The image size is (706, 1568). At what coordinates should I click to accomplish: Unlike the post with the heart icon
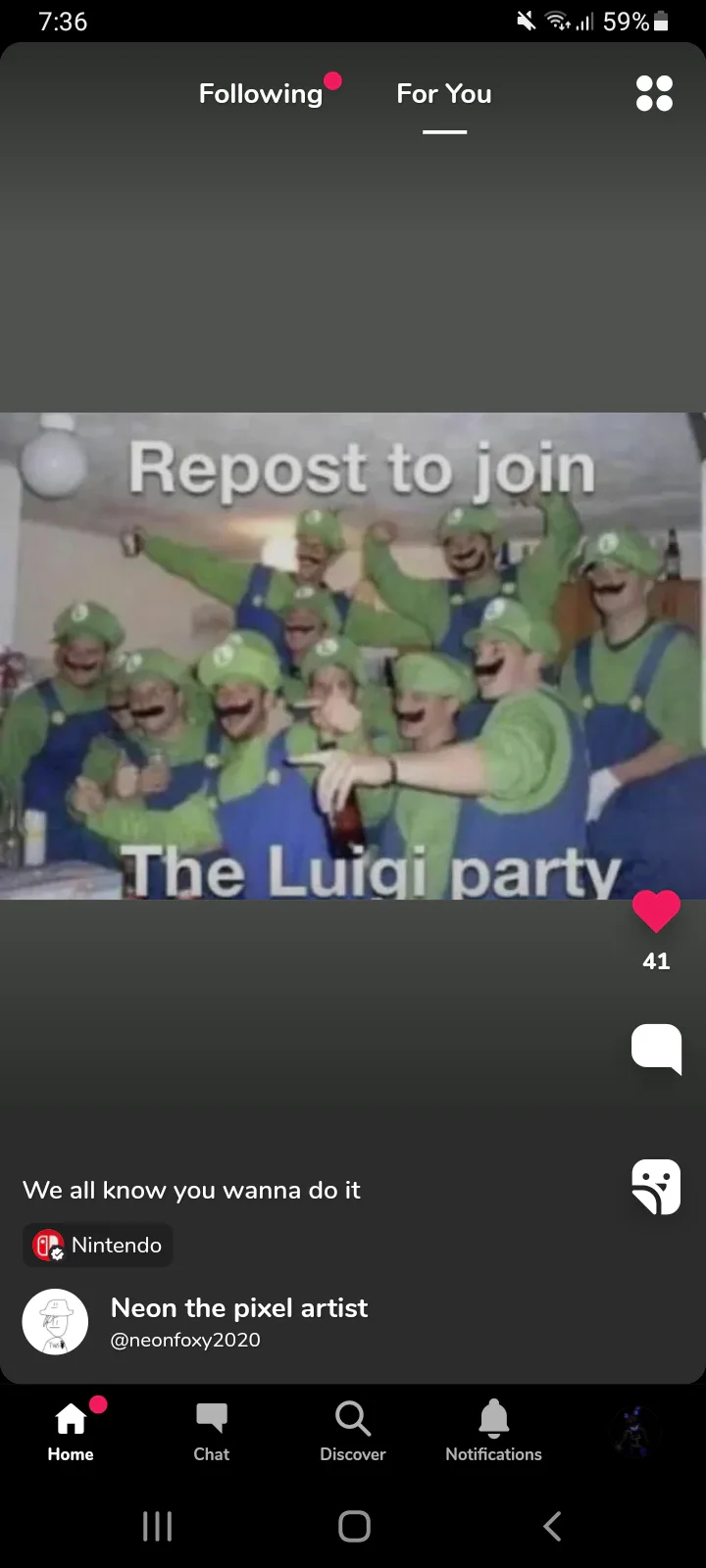pos(656,911)
